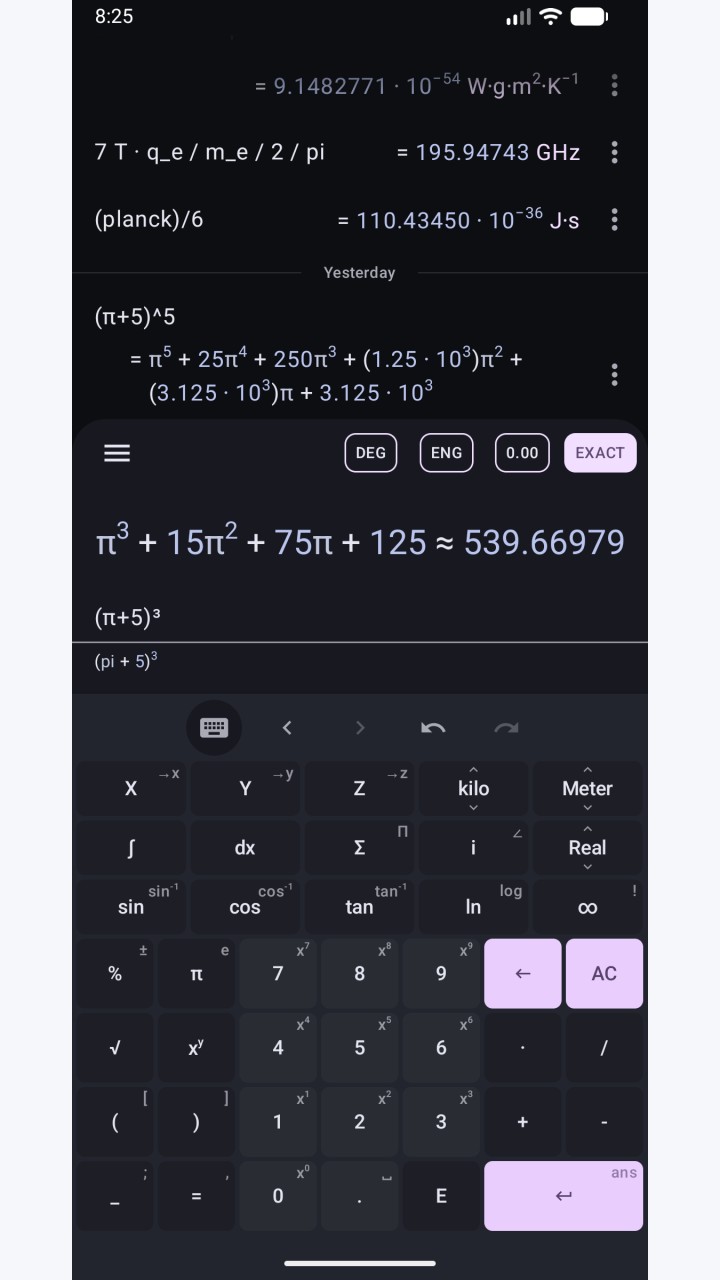Tap the infinity ∞ key
Viewport: 720px width, 1280px height.
click(587, 907)
